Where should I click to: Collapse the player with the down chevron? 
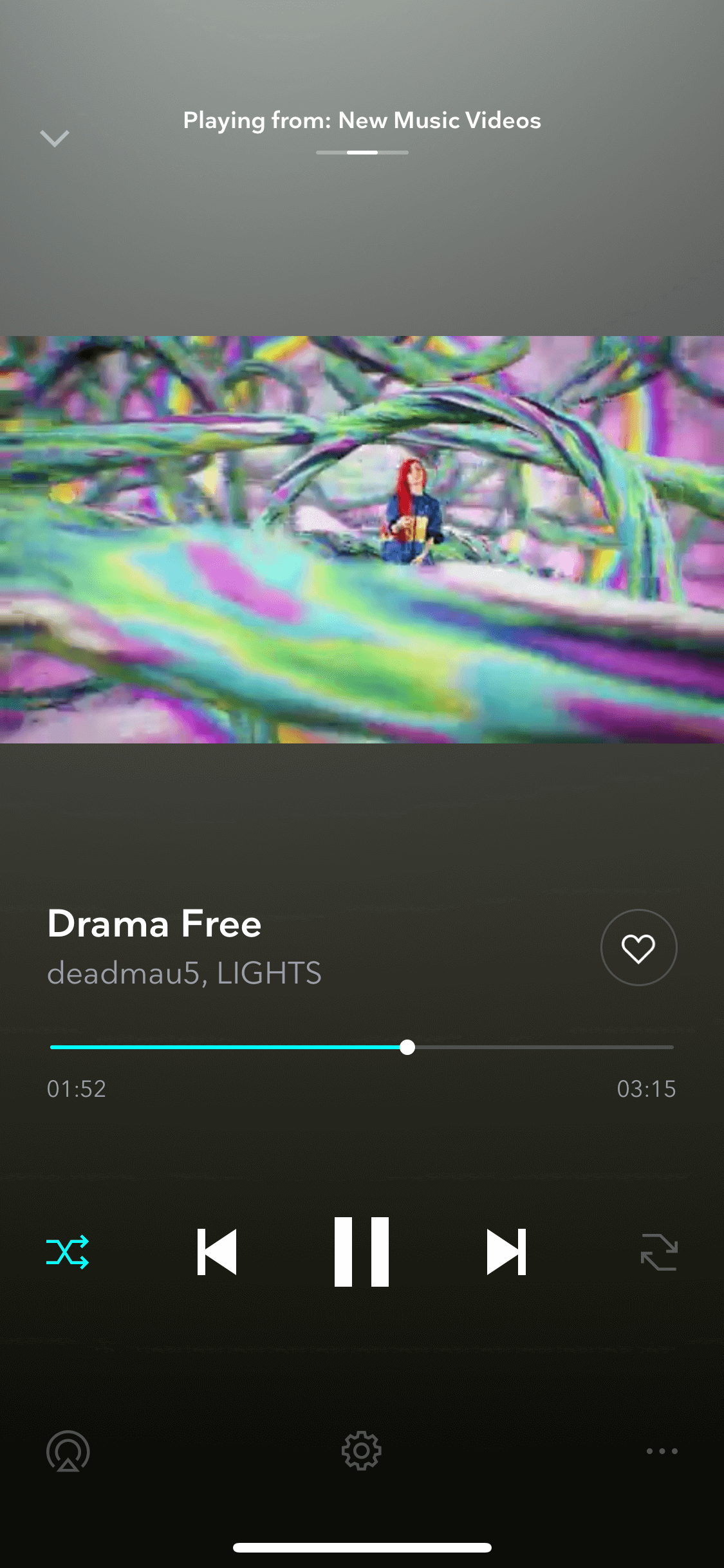[x=55, y=138]
